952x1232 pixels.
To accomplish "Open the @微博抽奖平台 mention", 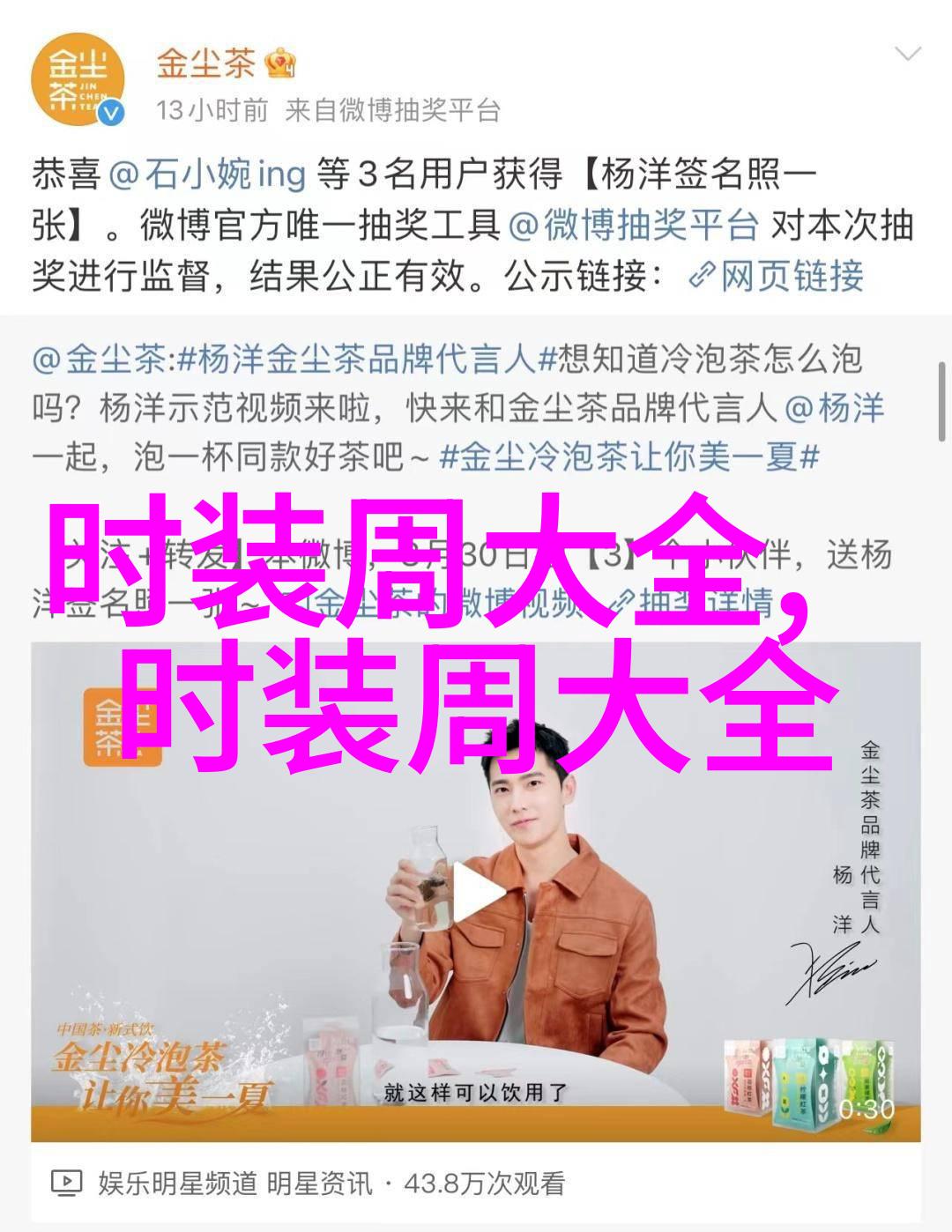I will (634, 226).
